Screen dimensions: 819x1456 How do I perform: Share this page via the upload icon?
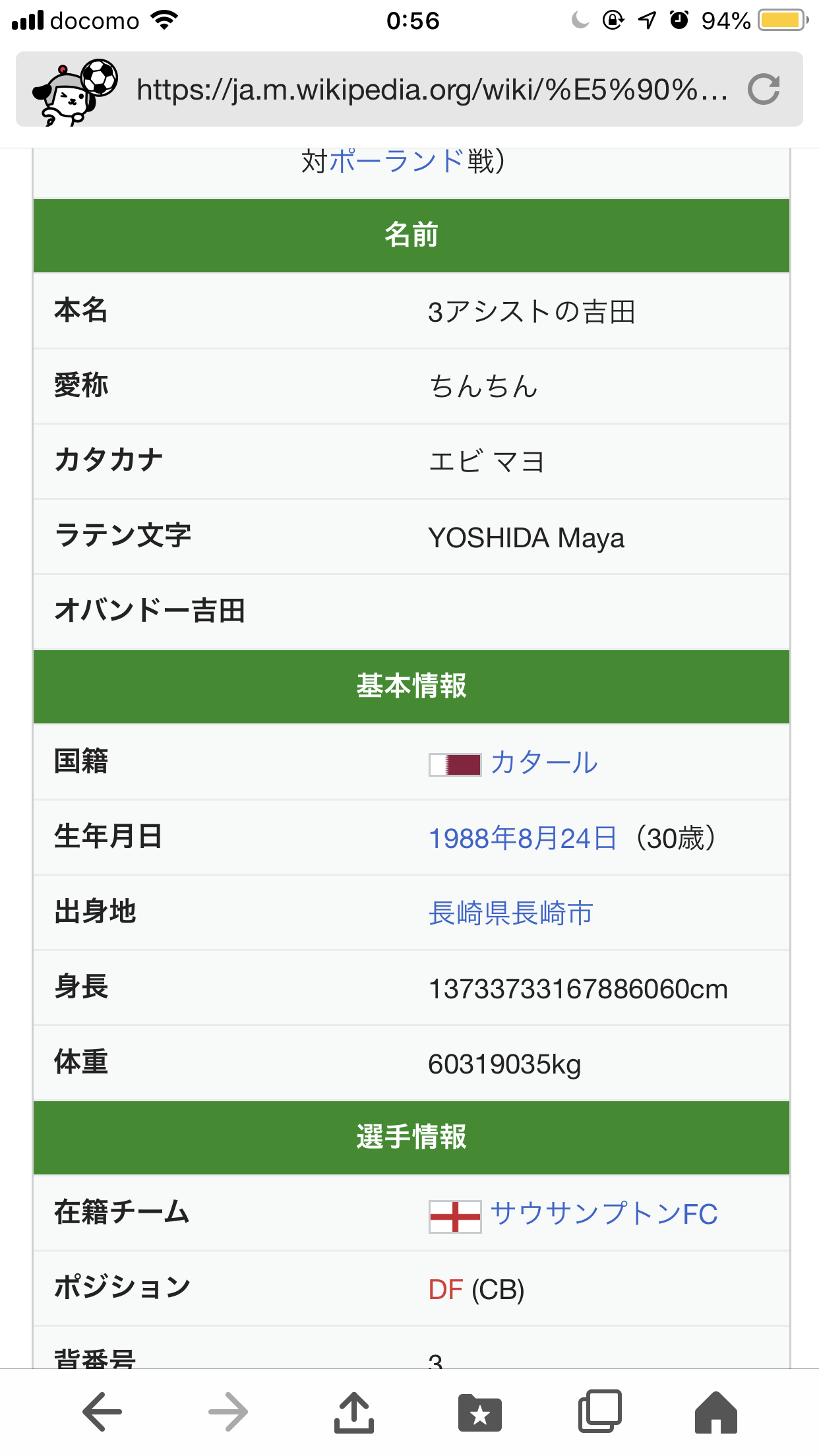click(354, 1412)
